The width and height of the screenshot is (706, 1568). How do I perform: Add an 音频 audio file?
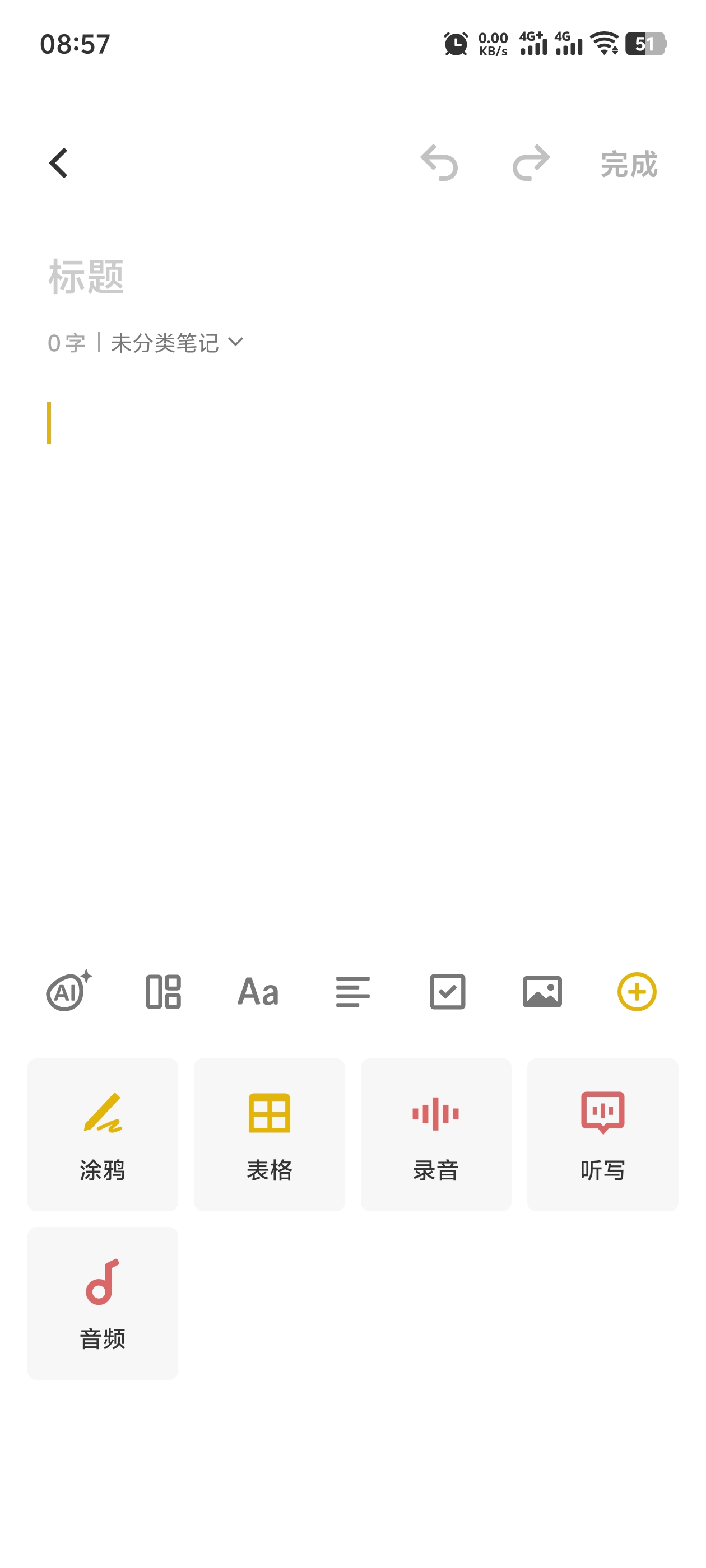103,1303
